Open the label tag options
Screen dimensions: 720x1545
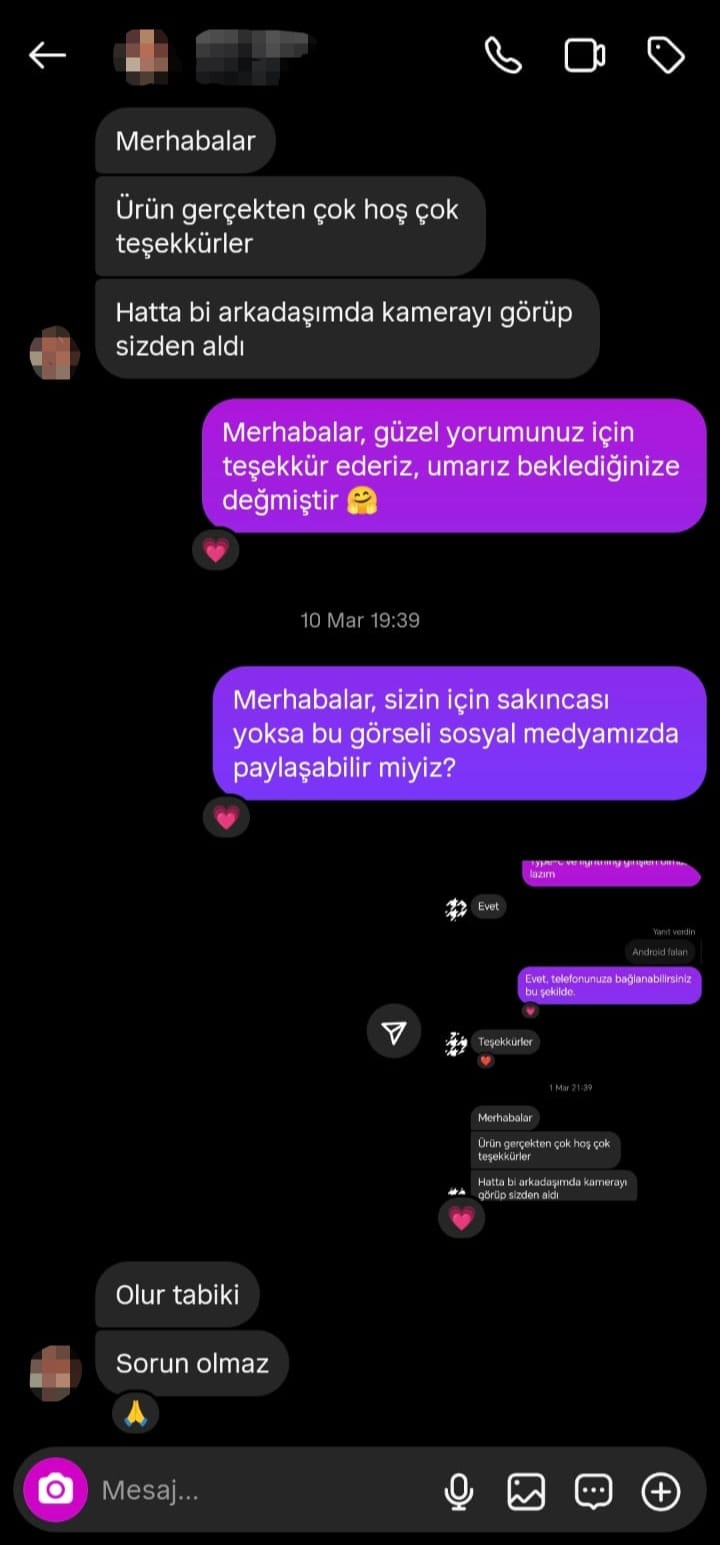[665, 56]
